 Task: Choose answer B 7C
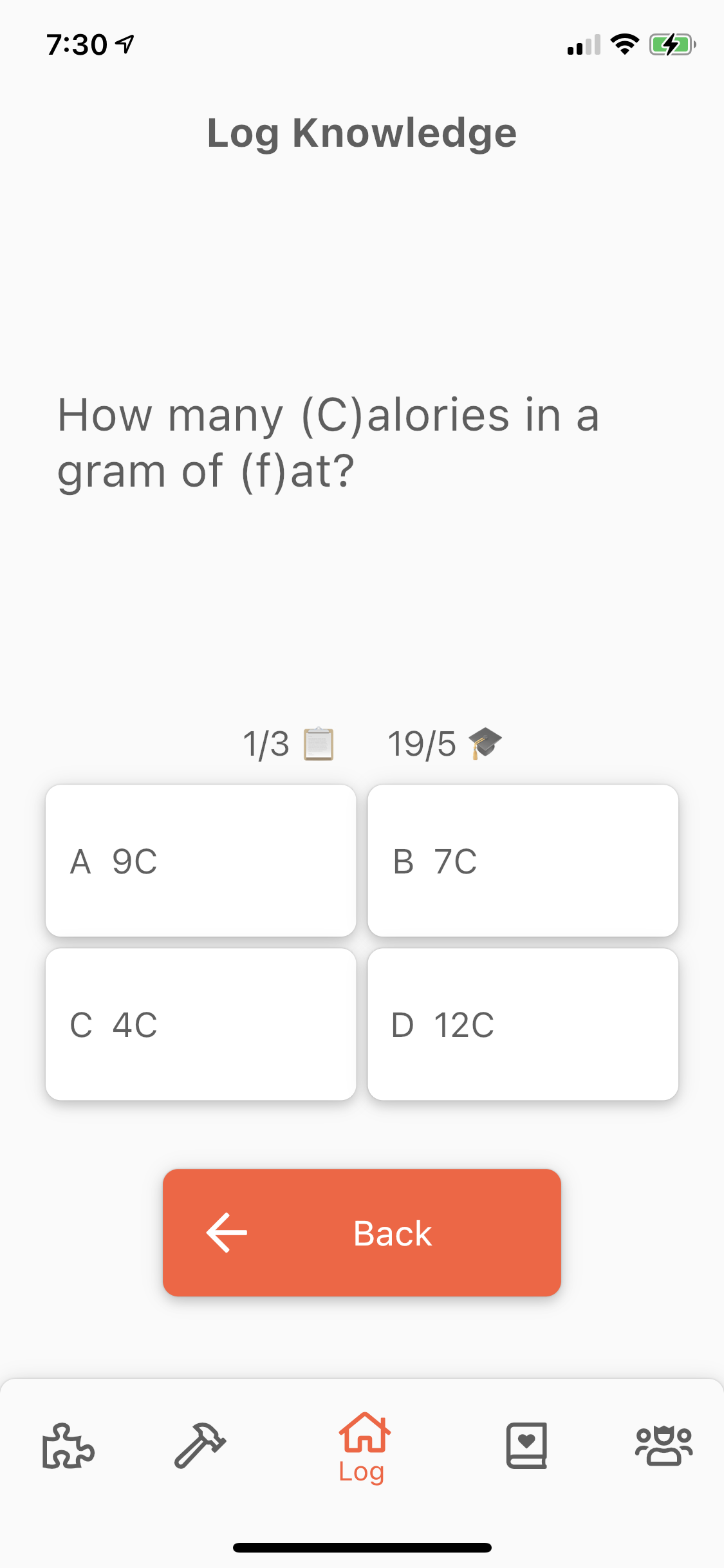coord(523,861)
